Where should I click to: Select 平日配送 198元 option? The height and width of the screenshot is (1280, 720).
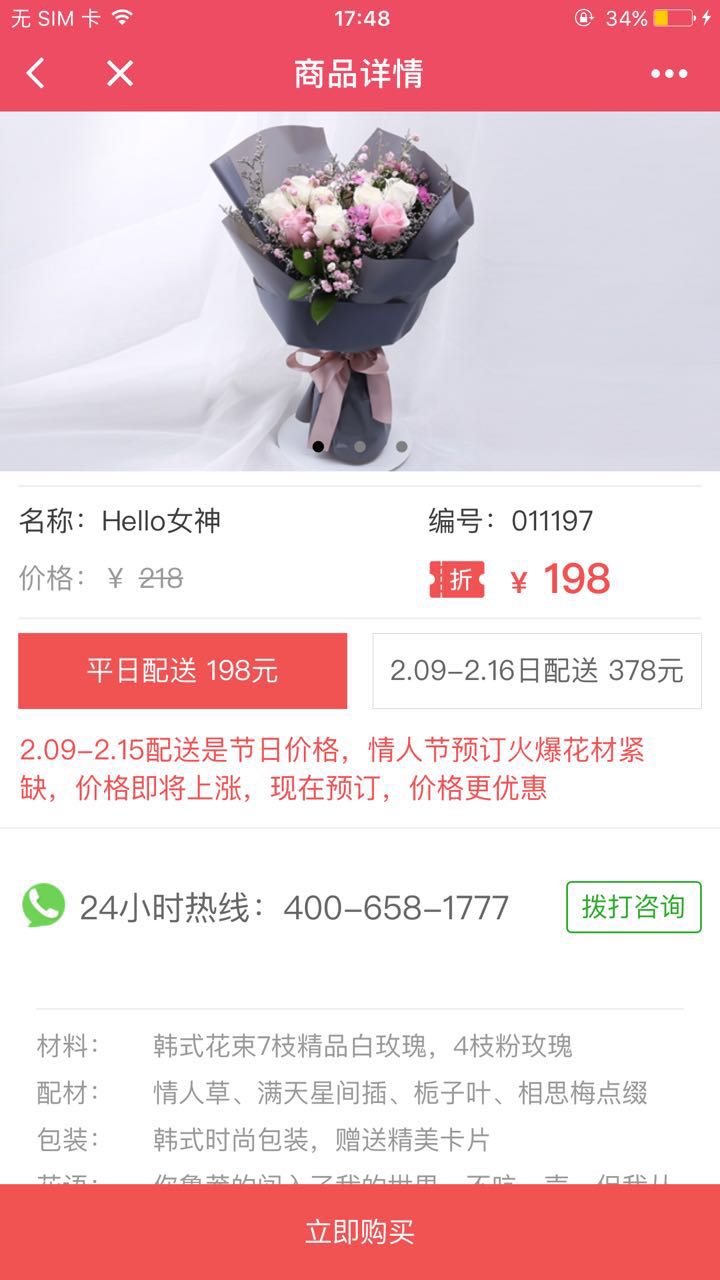182,671
